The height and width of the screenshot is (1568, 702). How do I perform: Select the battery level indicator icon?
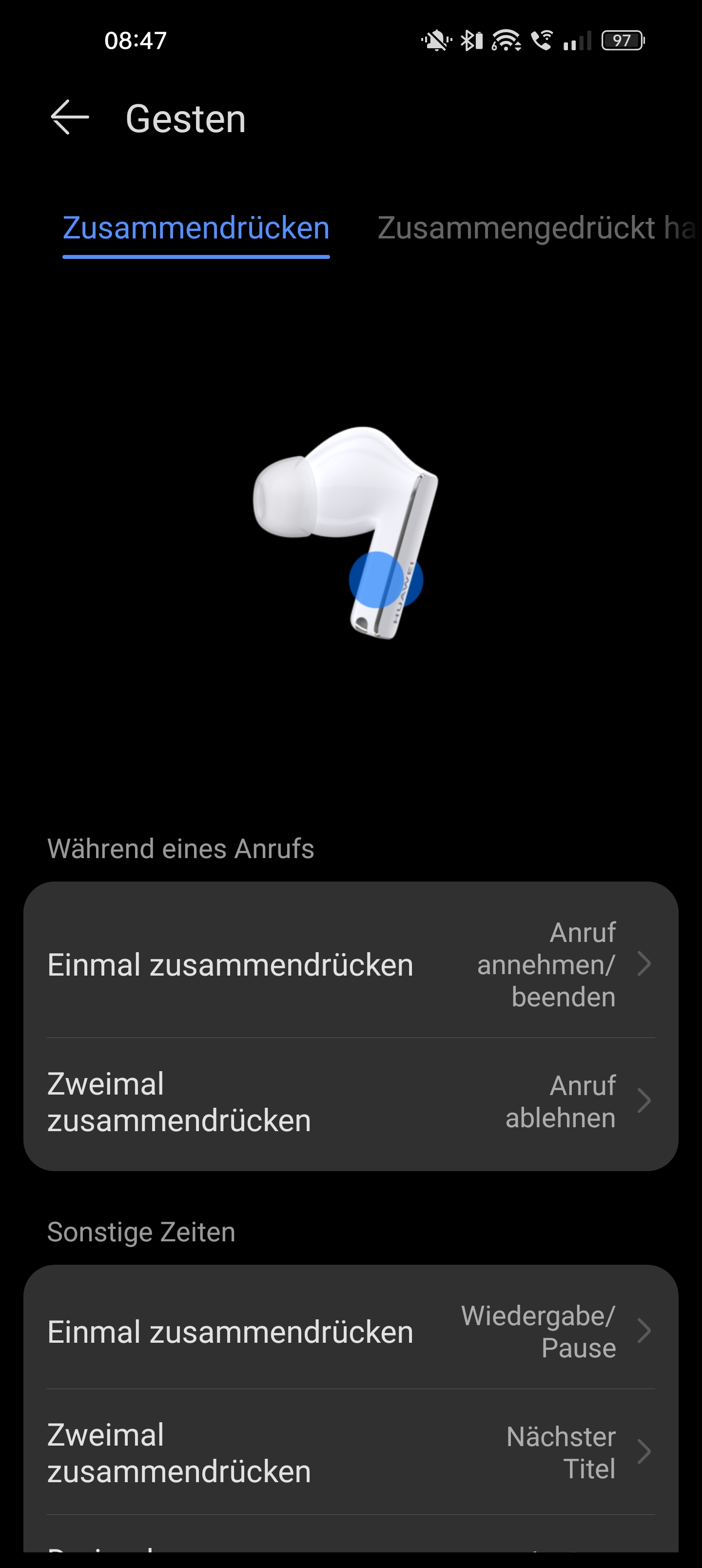coord(622,40)
